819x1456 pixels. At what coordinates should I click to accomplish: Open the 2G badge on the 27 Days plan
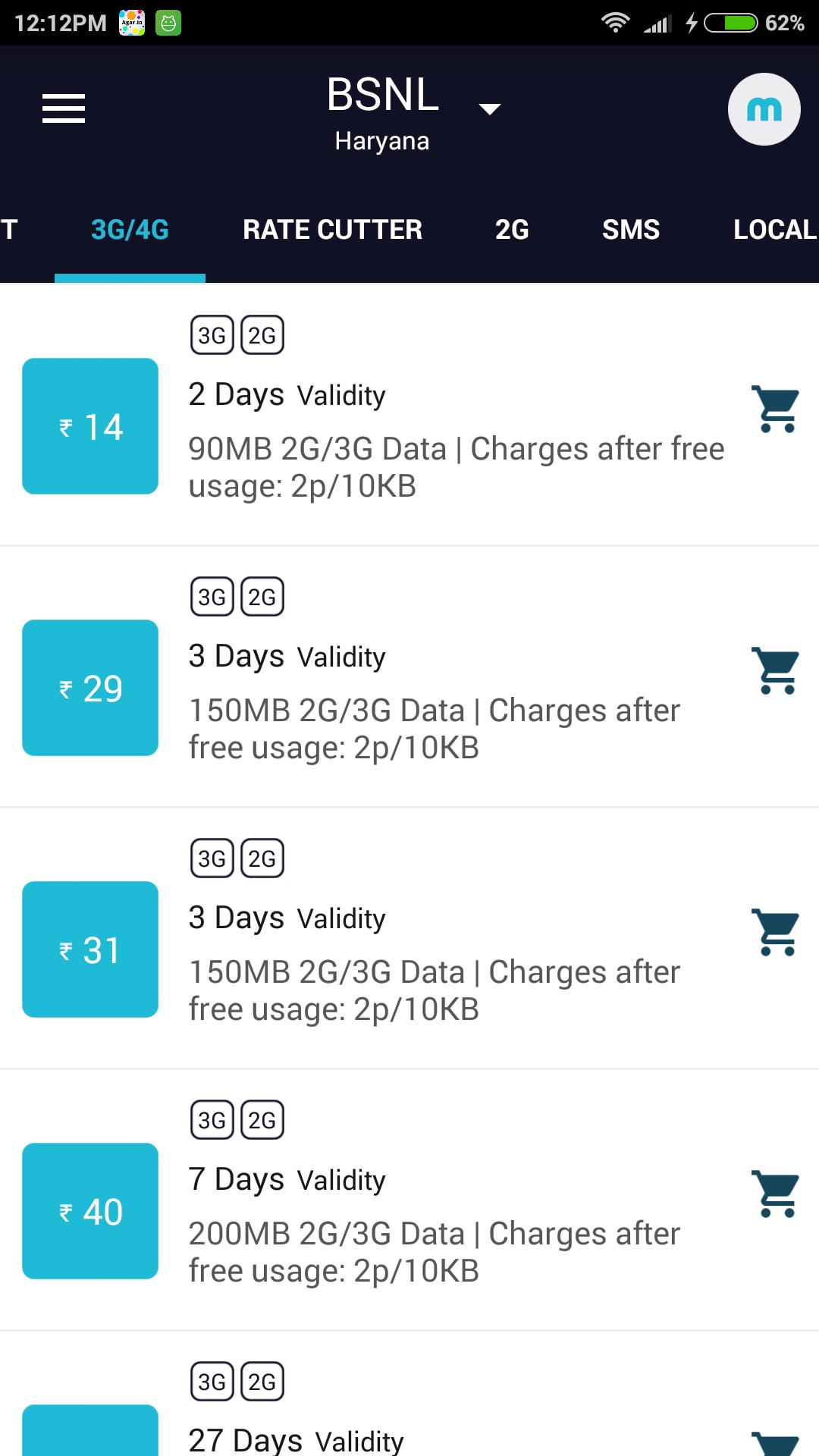pyautogui.click(x=263, y=1380)
